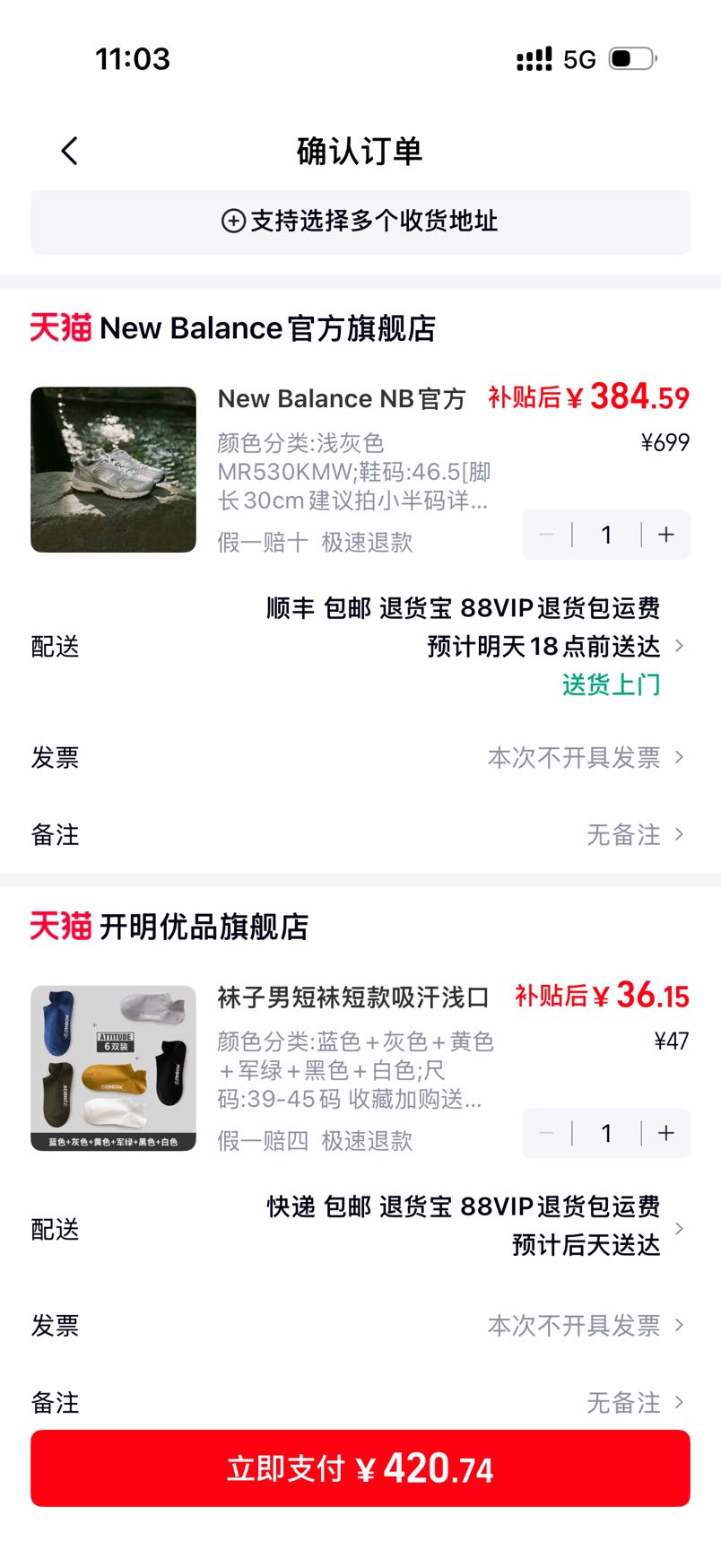
Task: Tap 支持选择多个收货地址 button
Action: 360,221
